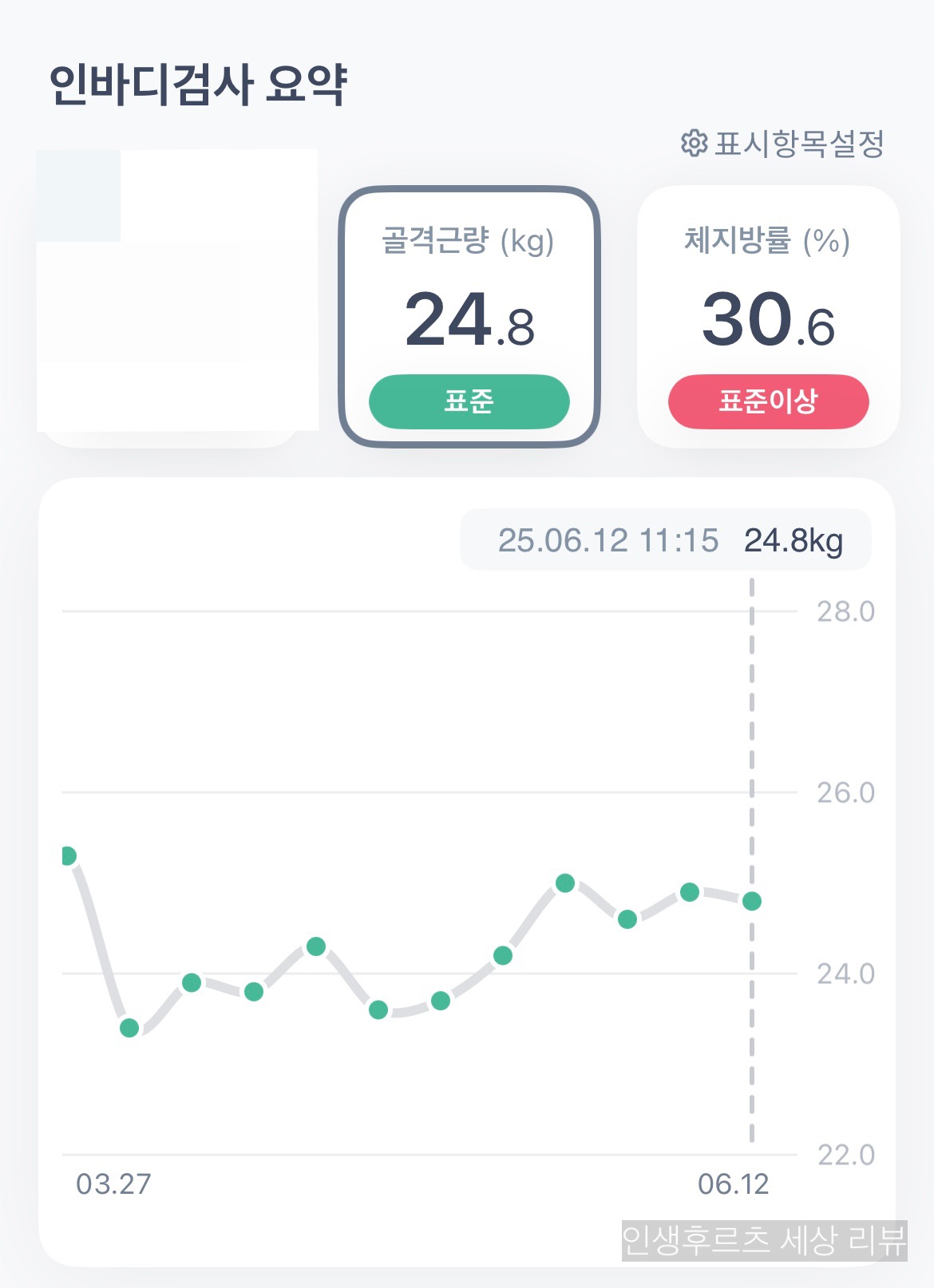Viewport: 934px width, 1288px height.
Task: Tap the first 03.27 data point
Action: pyautogui.click(x=68, y=855)
